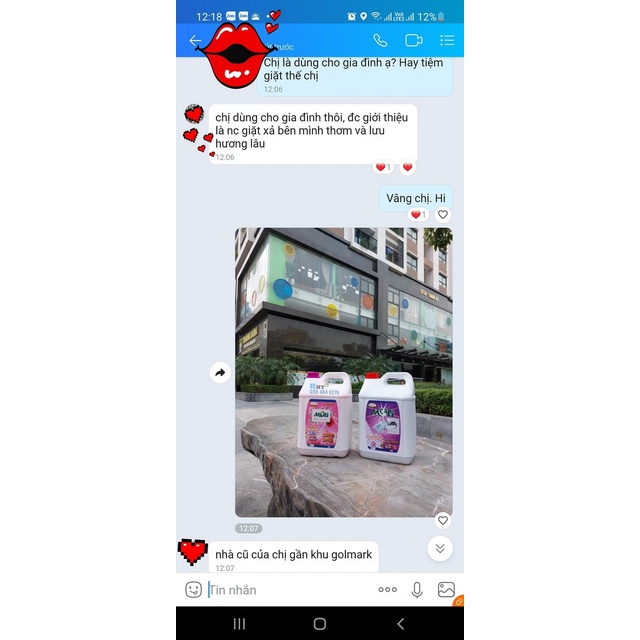Open the detergent bottles photo
This screenshot has height=640, width=640.
point(344,372)
